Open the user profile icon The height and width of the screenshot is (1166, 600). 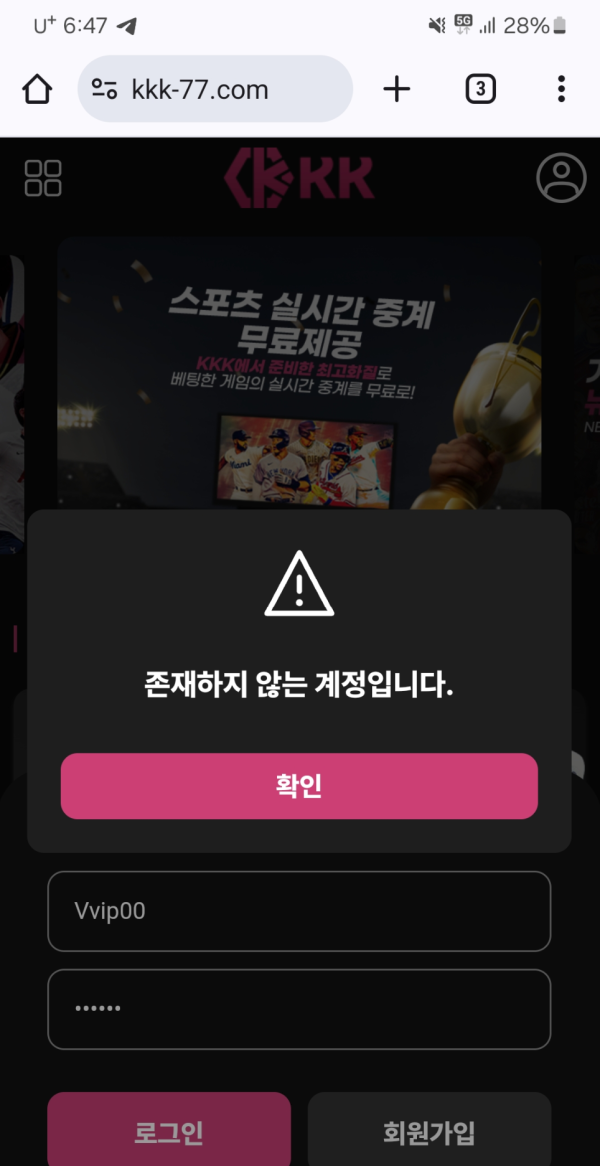click(x=561, y=178)
